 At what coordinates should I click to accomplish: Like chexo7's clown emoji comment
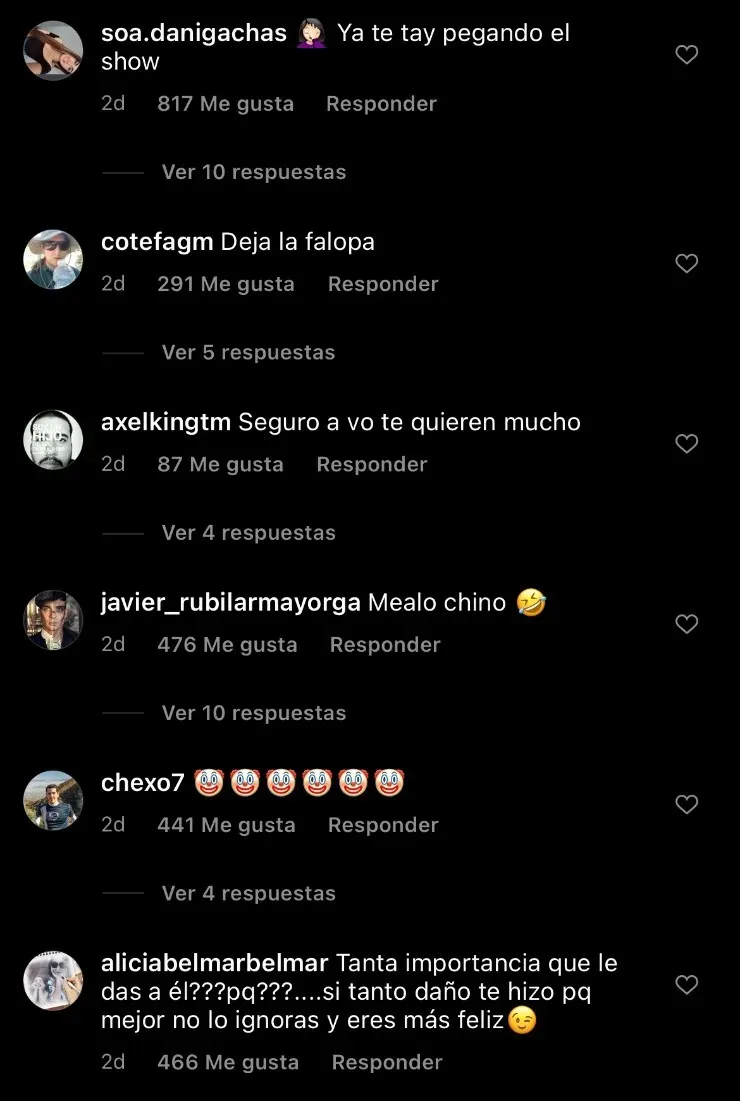coord(686,804)
